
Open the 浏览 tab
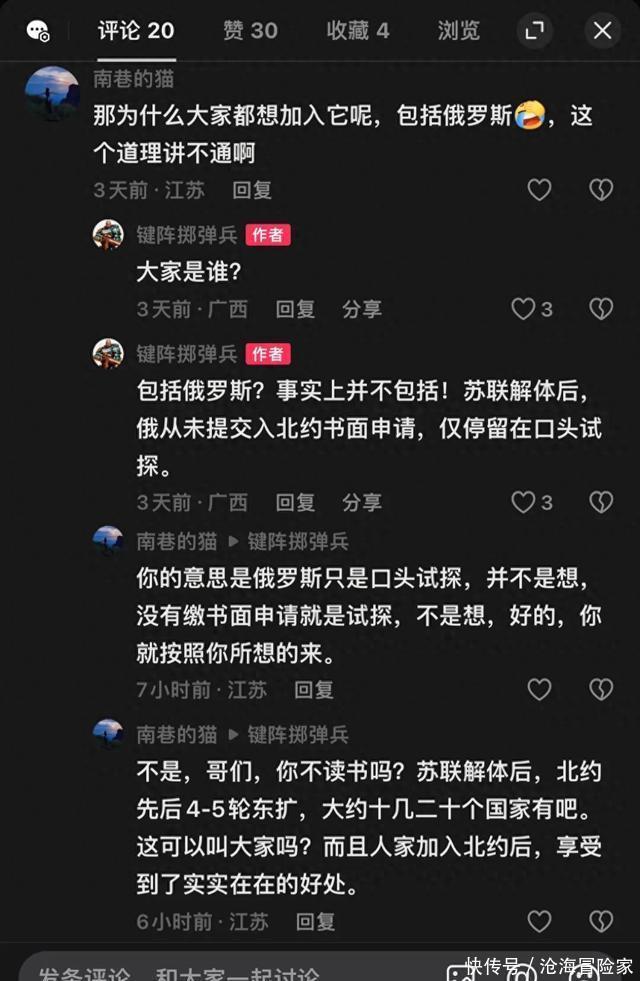click(458, 31)
